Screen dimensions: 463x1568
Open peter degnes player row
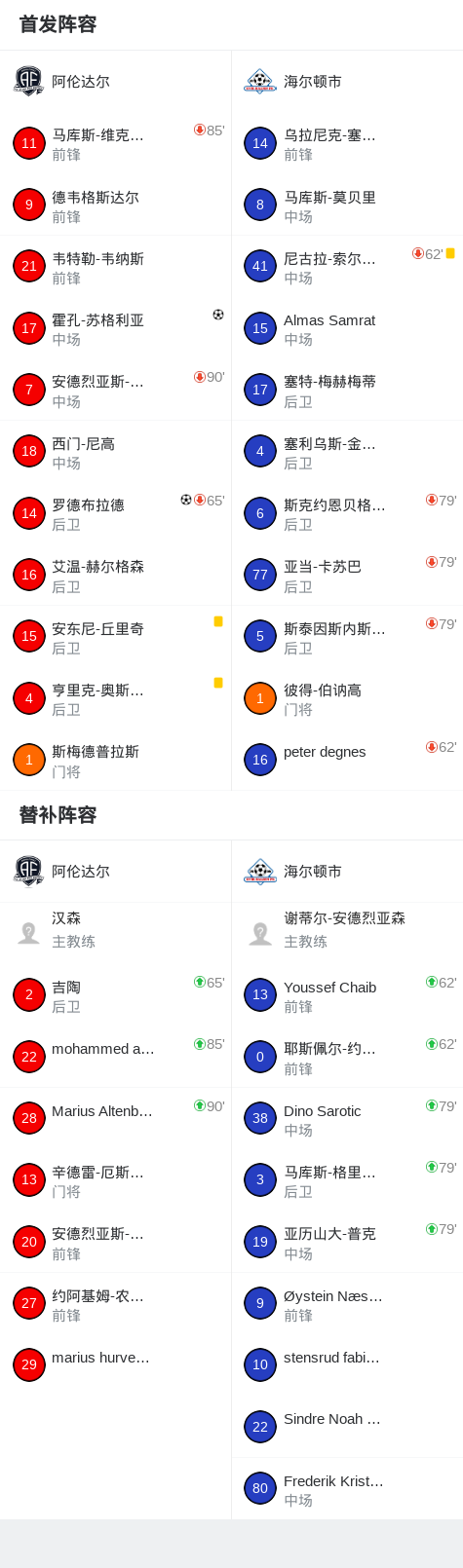(347, 760)
